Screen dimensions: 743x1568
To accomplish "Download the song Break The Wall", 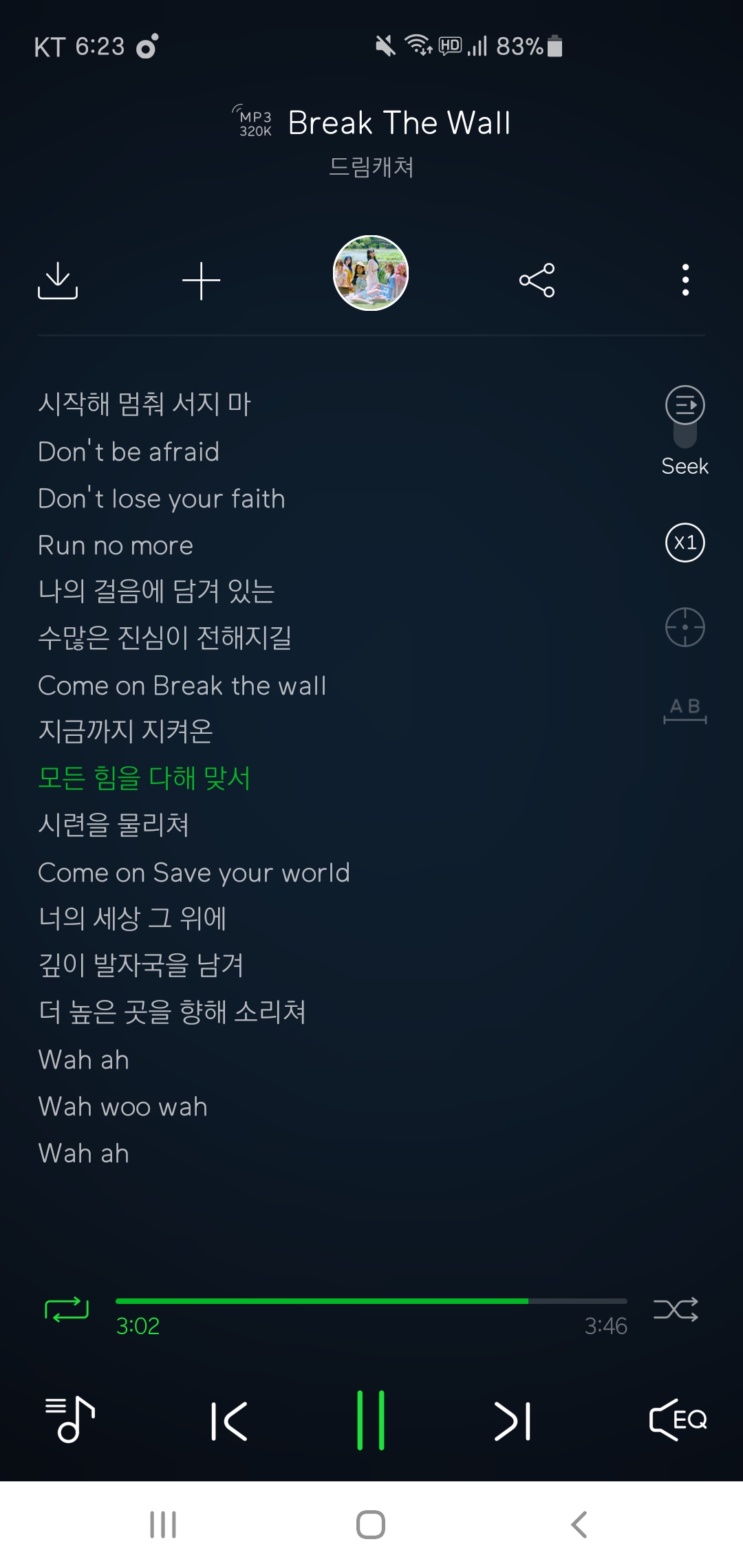I will (58, 281).
